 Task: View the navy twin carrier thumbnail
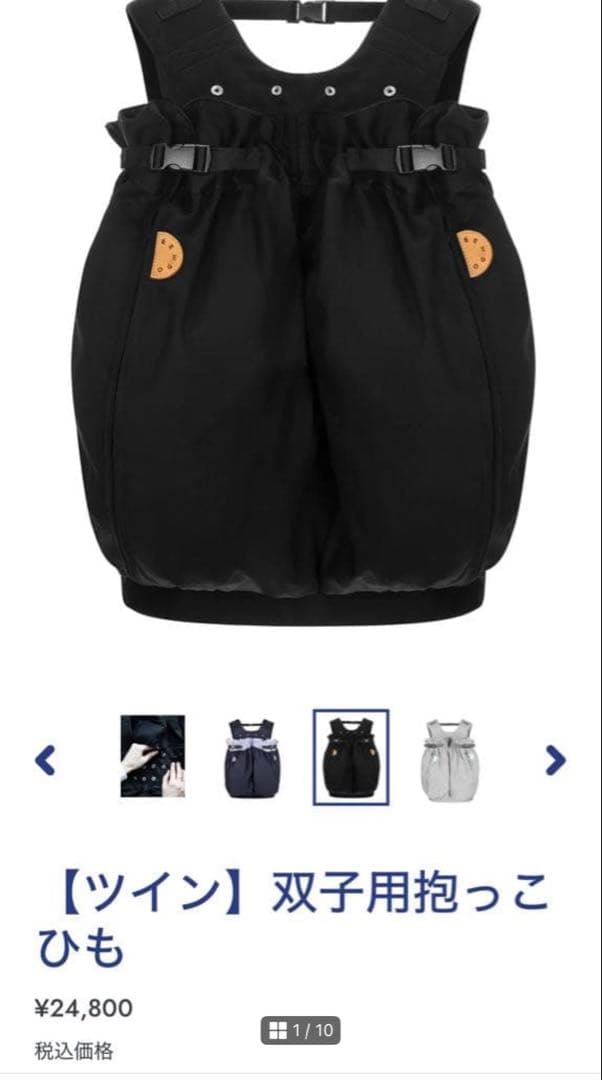(251, 758)
